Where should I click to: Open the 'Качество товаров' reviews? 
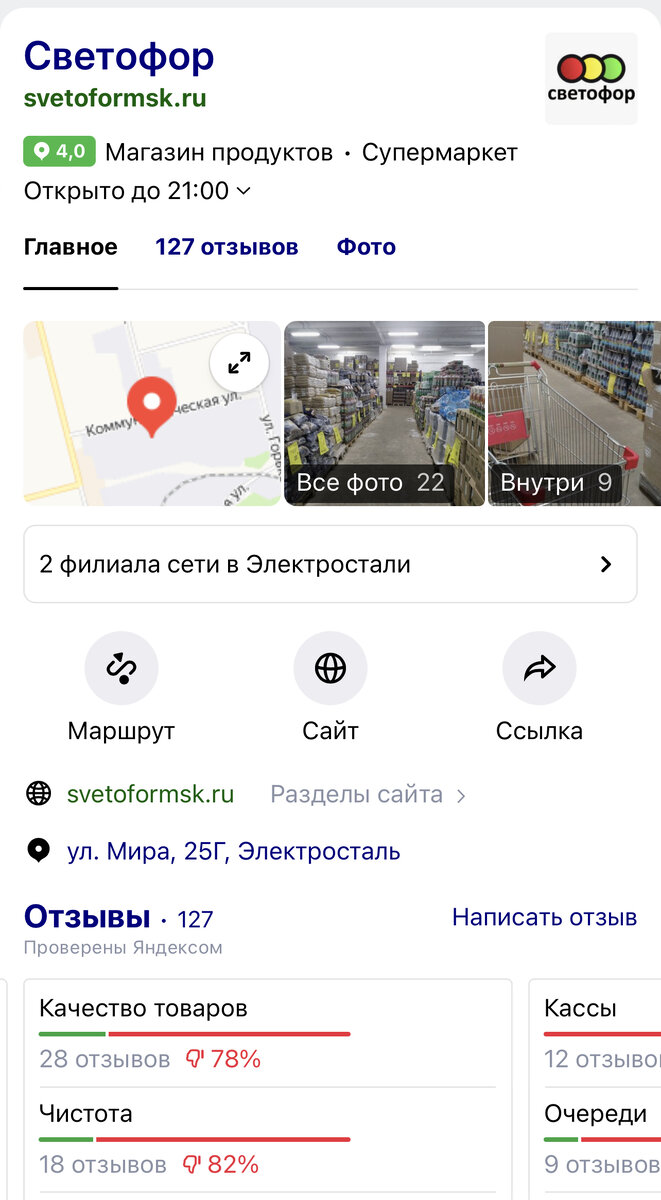tap(143, 1009)
